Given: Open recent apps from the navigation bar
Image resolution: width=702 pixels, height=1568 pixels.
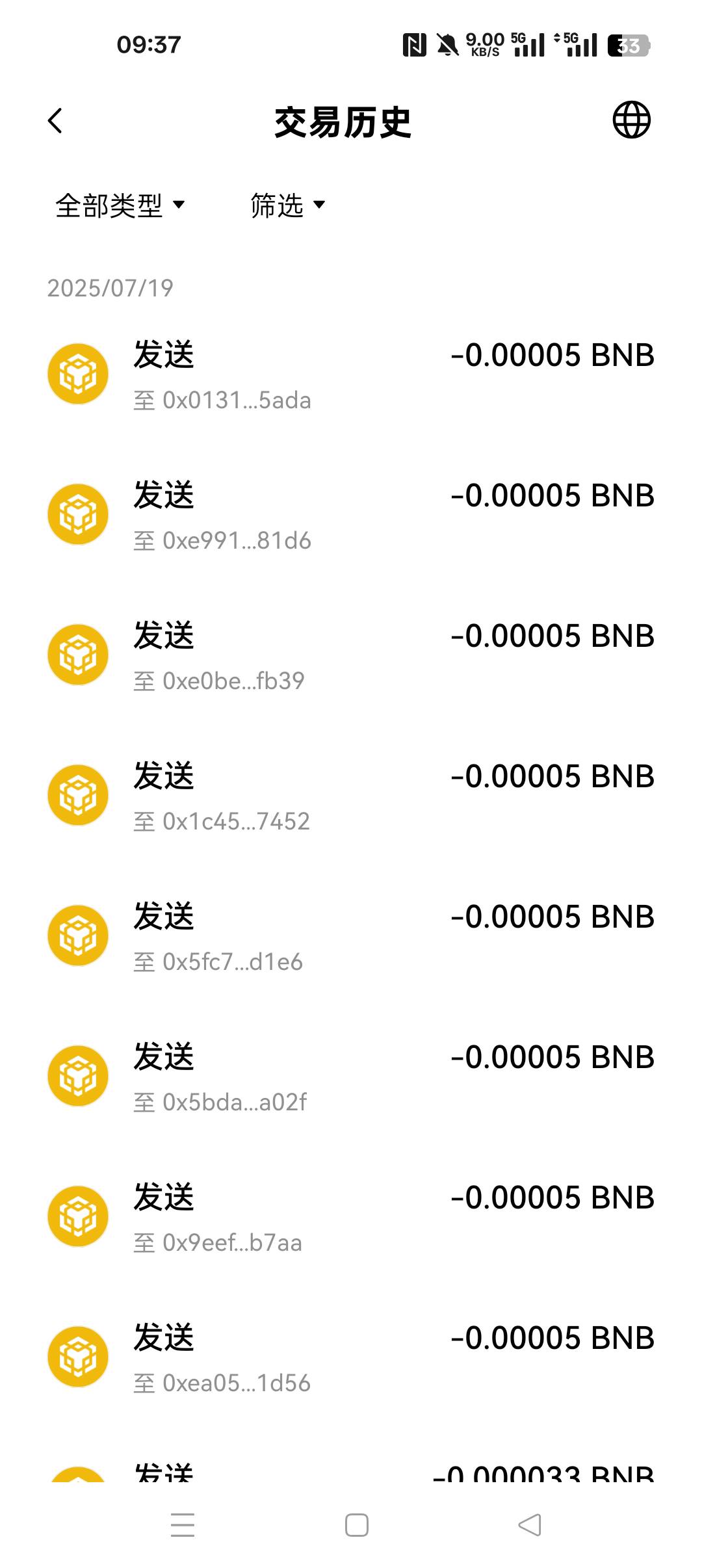Looking at the screenshot, I should (x=183, y=1525).
